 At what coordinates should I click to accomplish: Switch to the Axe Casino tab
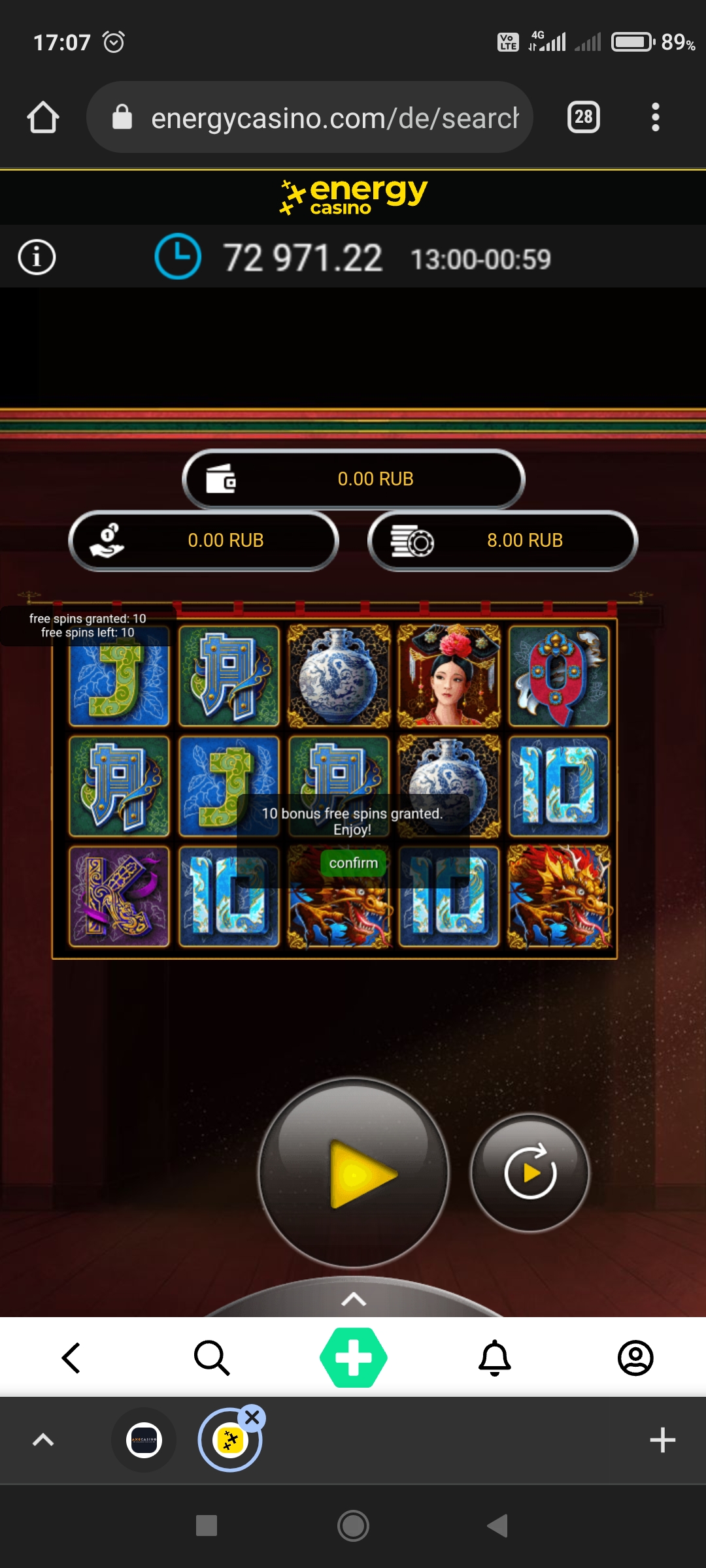click(144, 1440)
